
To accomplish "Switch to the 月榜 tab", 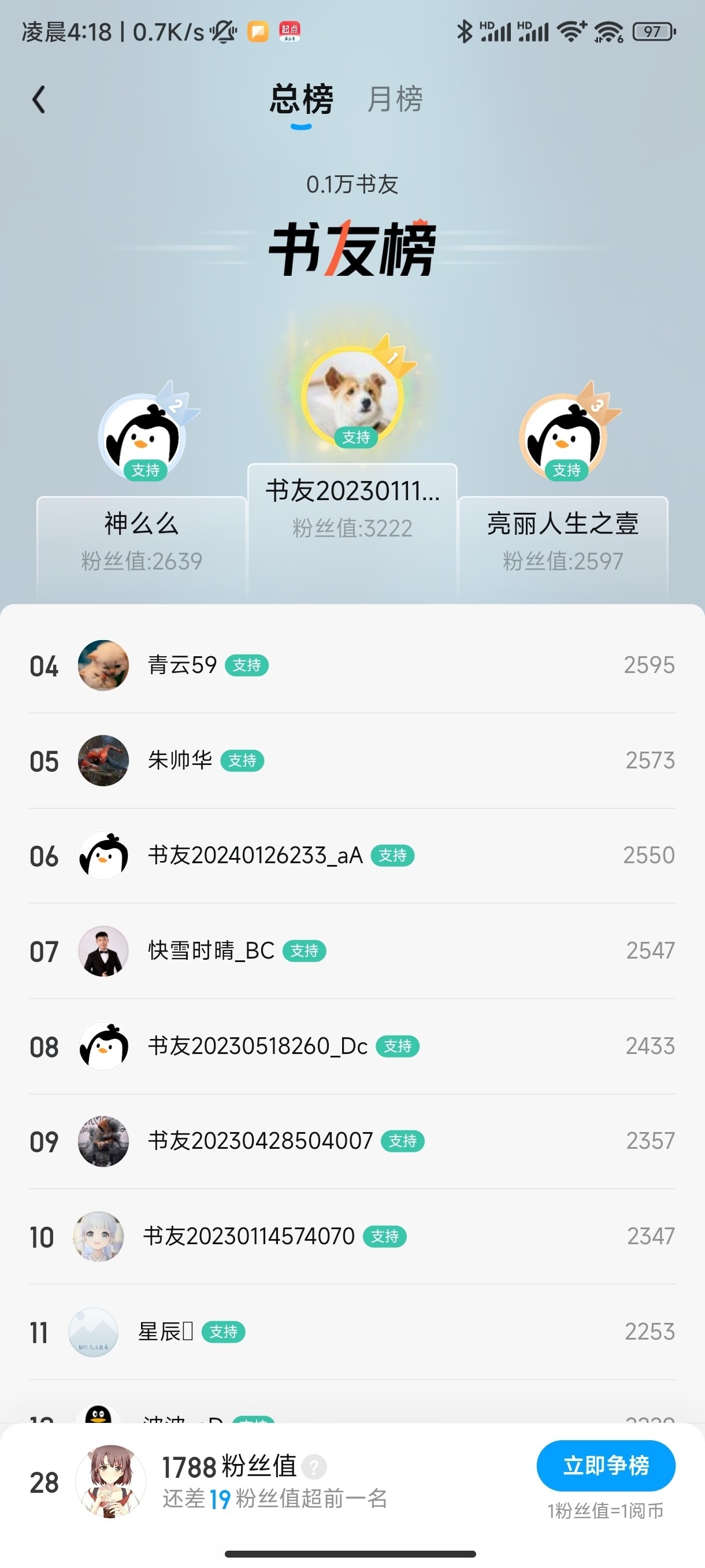I will tap(395, 99).
